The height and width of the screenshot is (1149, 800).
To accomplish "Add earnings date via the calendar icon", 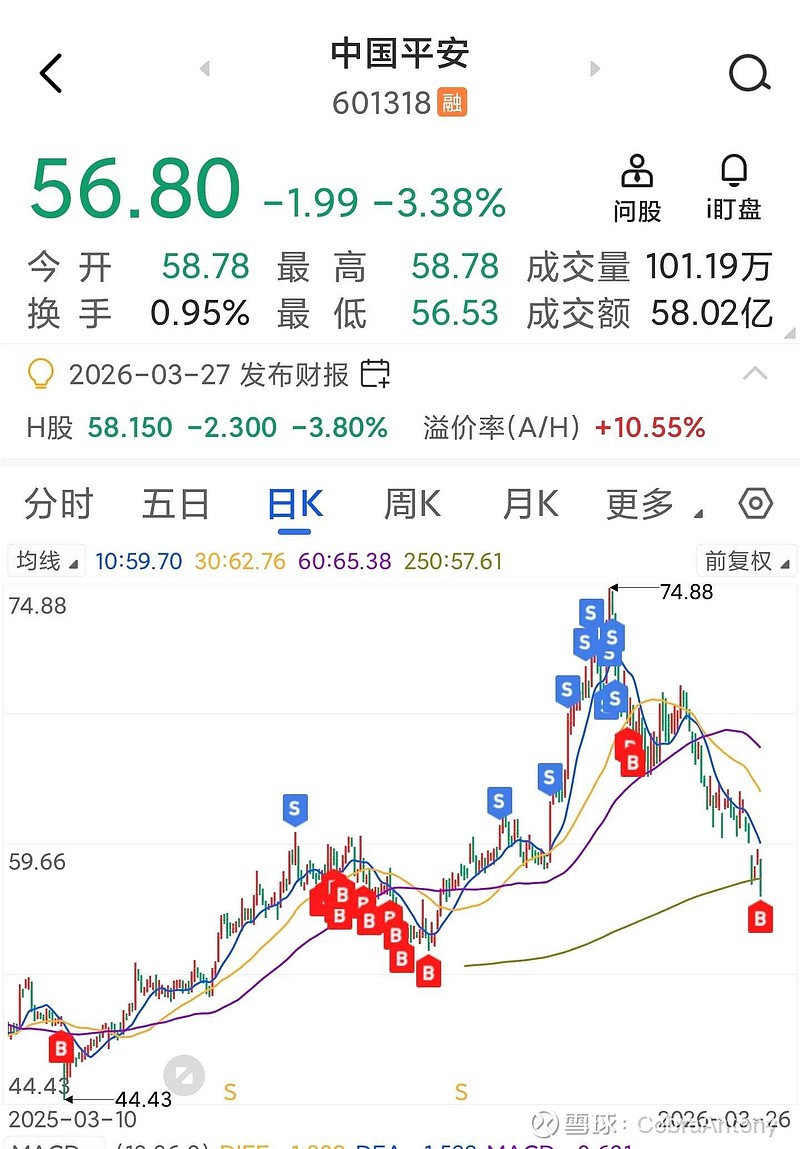I will click(x=377, y=372).
